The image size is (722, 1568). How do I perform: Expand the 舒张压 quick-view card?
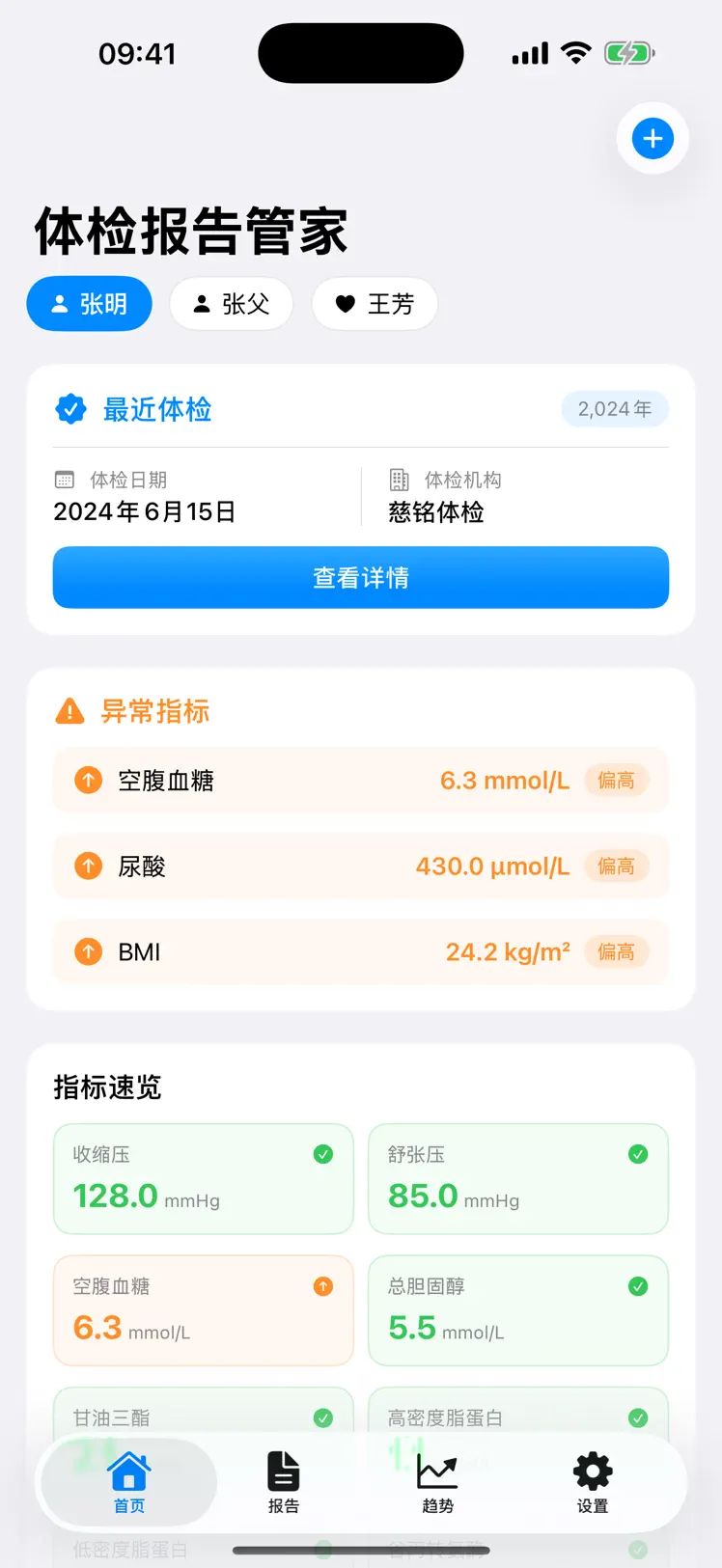(518, 1178)
